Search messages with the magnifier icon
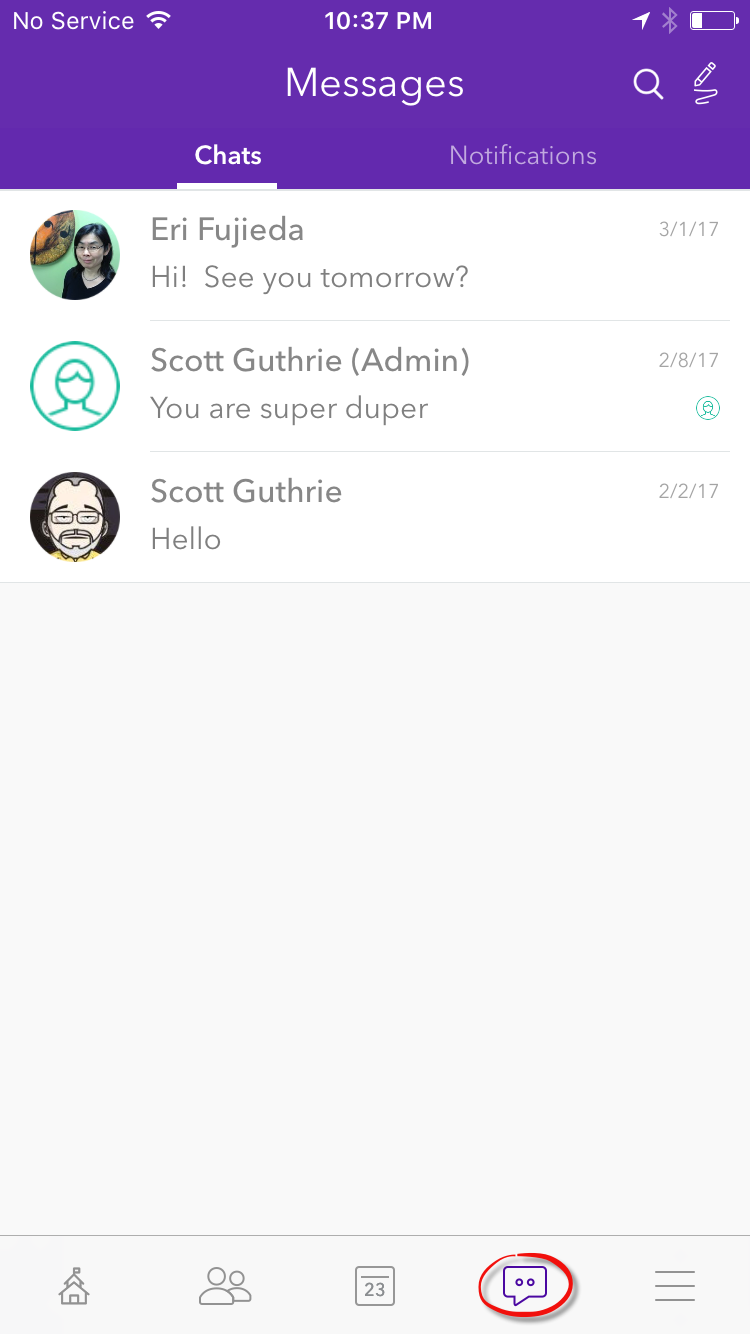The width and height of the screenshot is (750, 1334). tap(648, 85)
